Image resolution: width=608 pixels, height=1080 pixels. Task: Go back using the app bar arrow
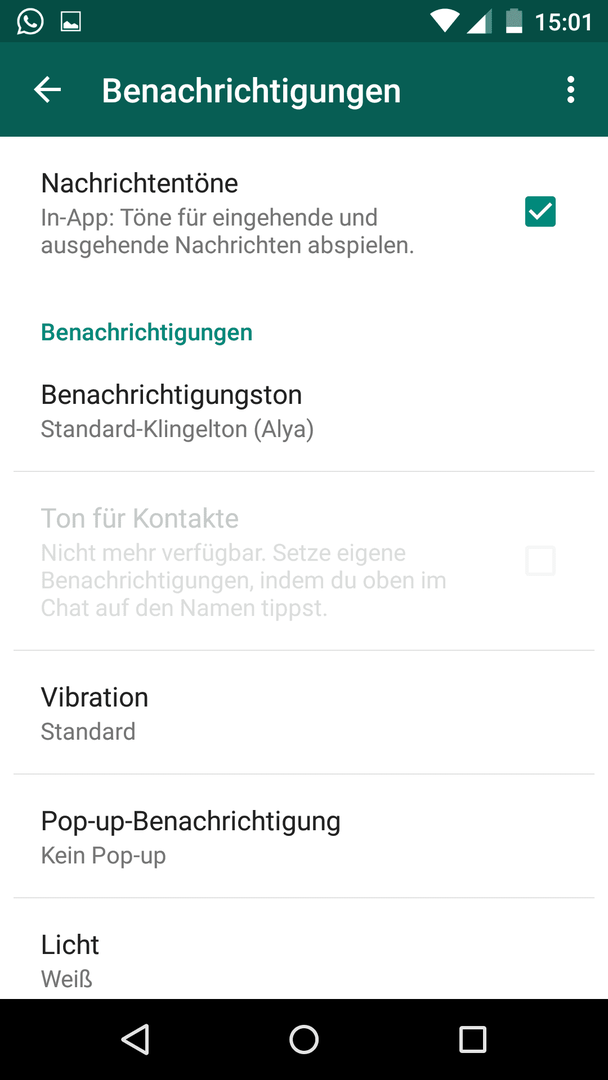[48, 90]
